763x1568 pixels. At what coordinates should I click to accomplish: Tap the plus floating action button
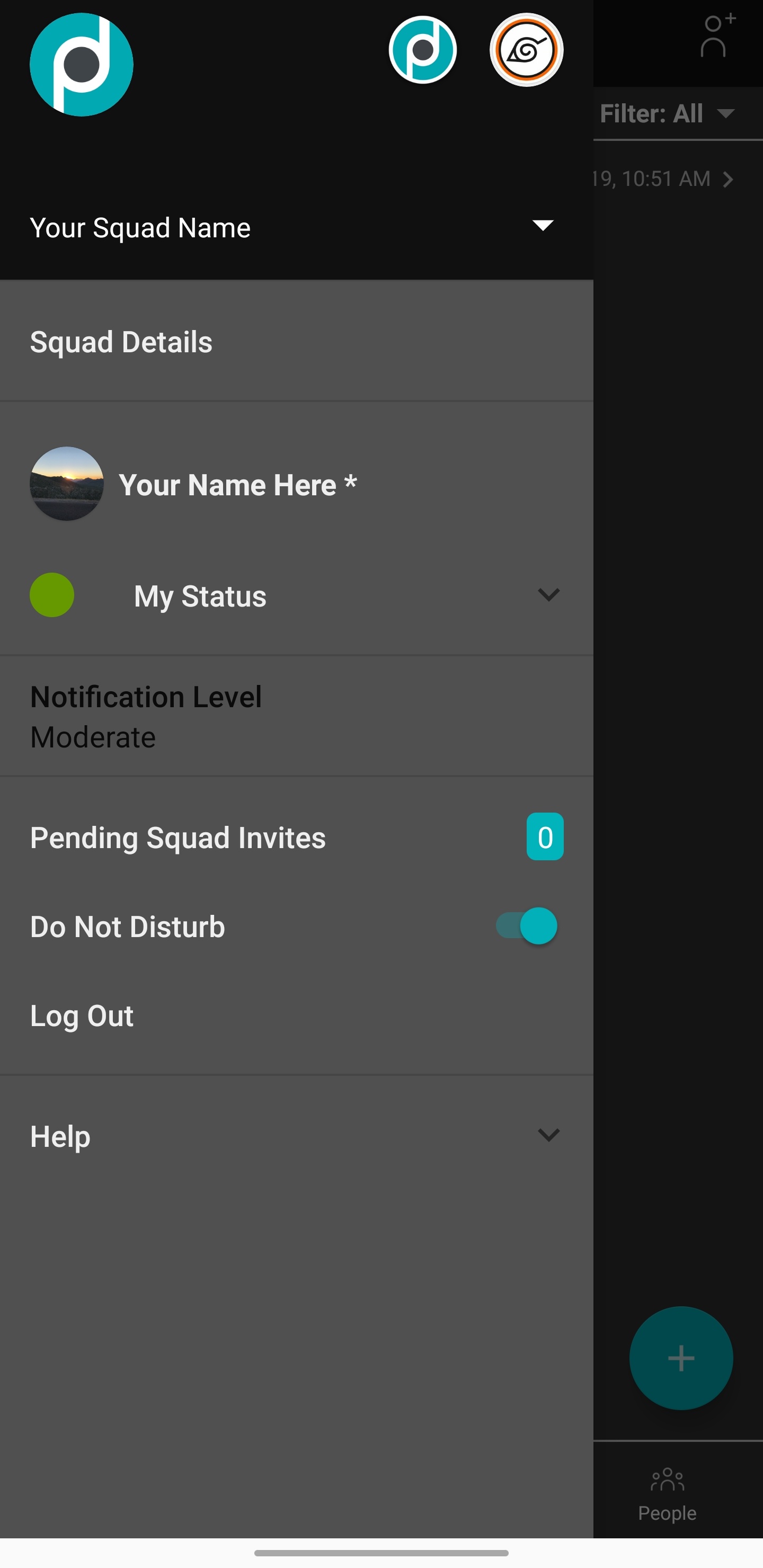click(681, 1358)
